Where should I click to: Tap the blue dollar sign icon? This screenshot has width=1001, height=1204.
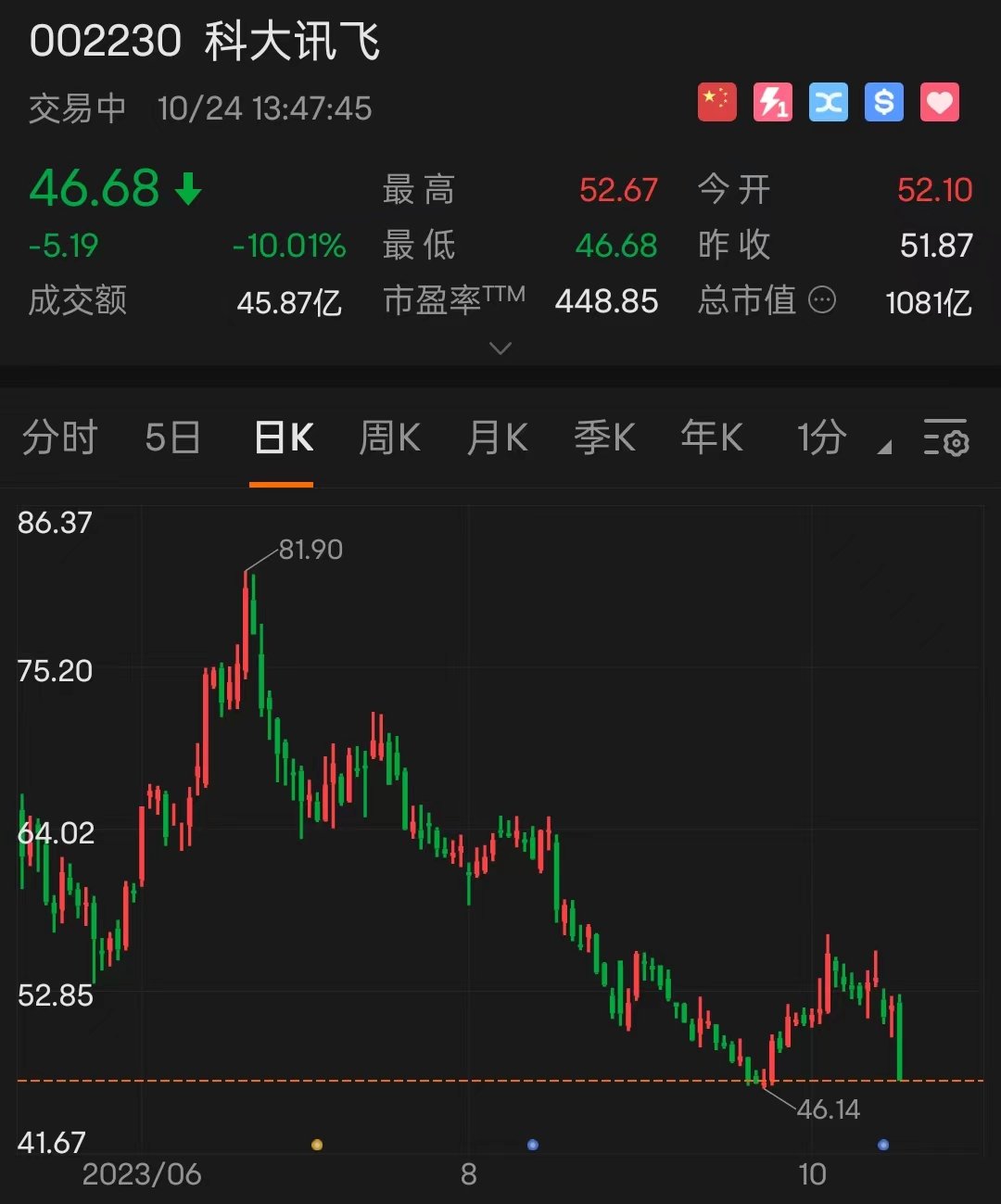(x=884, y=102)
